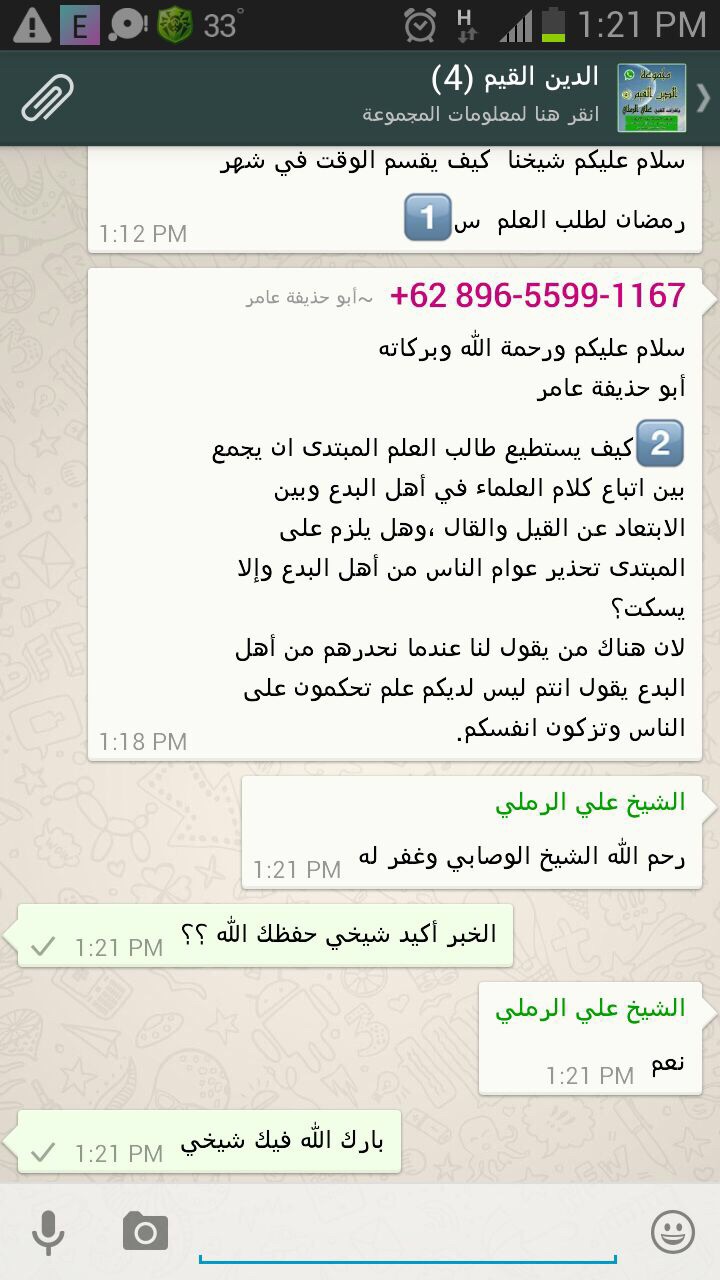Screen dimensions: 720x1280
Task: Open group info for الدين القيم
Action: pyautogui.click(x=480, y=97)
